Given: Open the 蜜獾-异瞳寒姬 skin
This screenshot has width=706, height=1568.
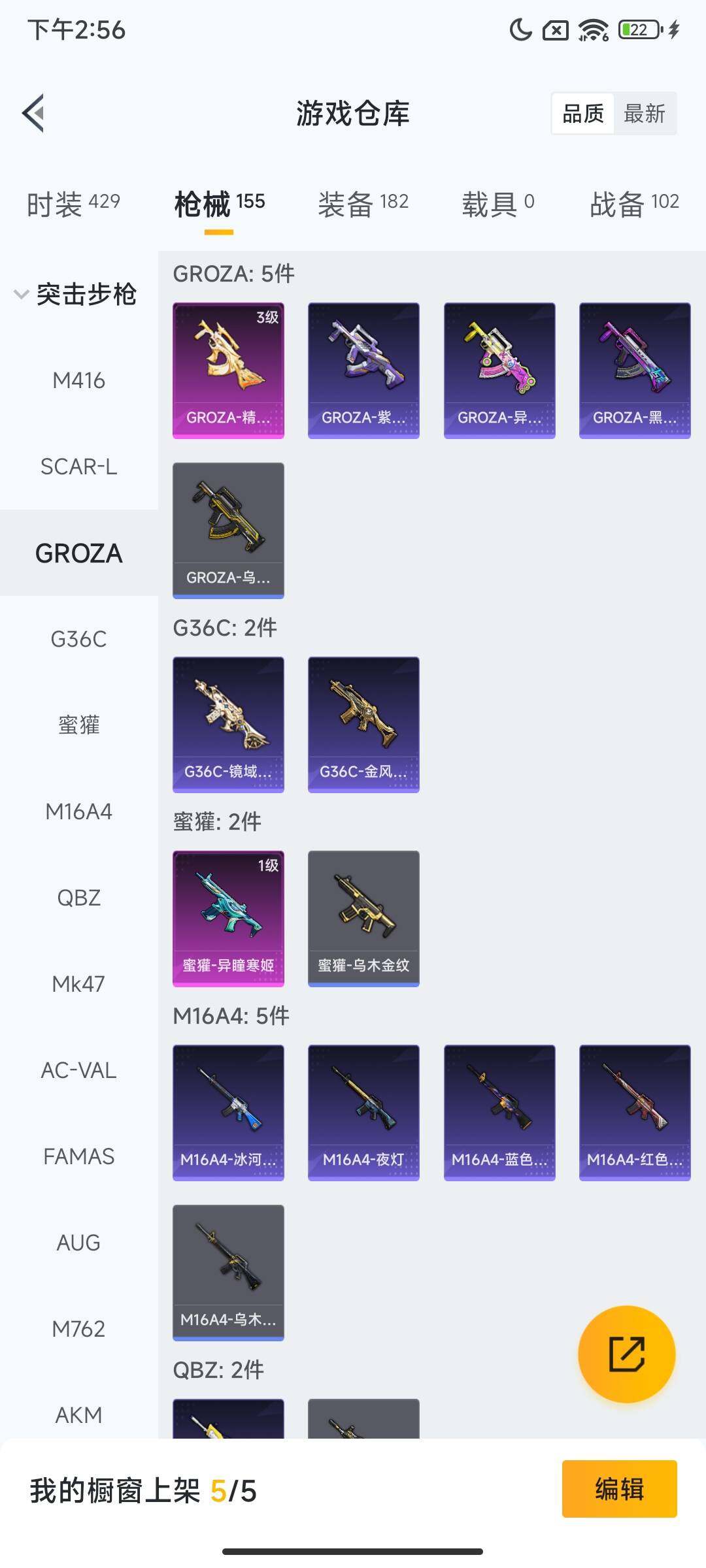Looking at the screenshot, I should [x=228, y=919].
